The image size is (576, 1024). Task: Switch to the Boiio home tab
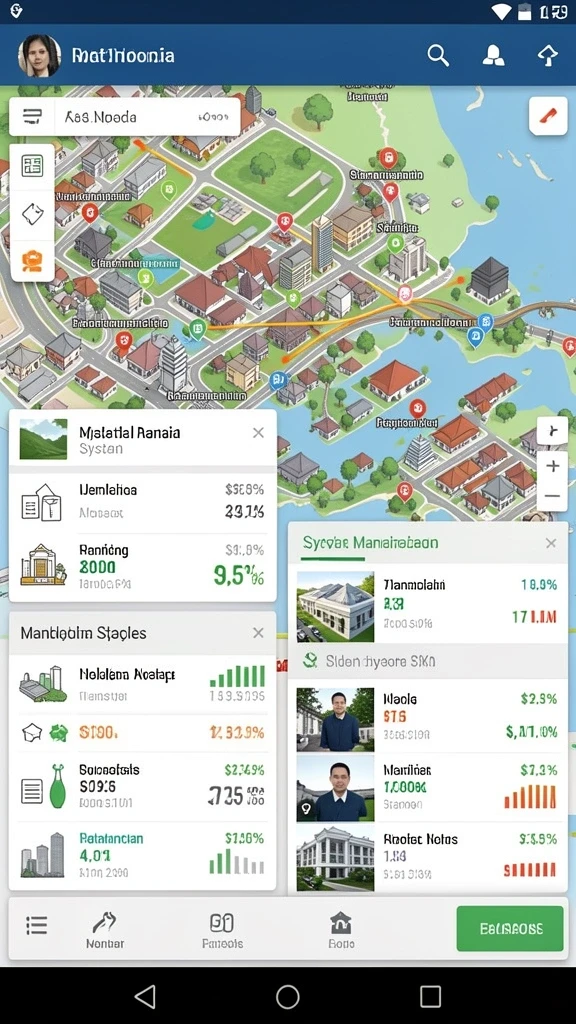tap(341, 931)
